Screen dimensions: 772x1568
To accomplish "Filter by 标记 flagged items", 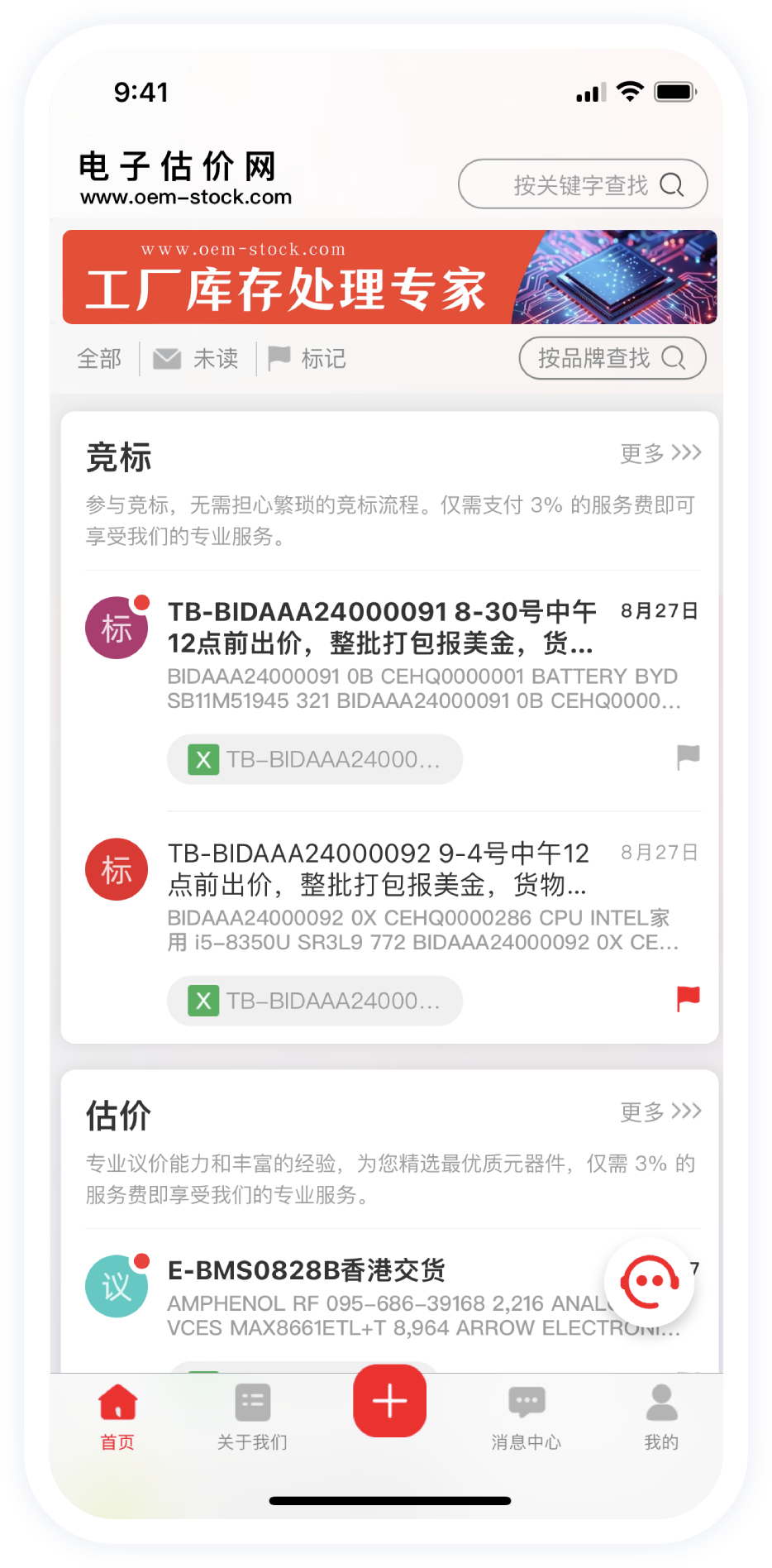I will (307, 359).
